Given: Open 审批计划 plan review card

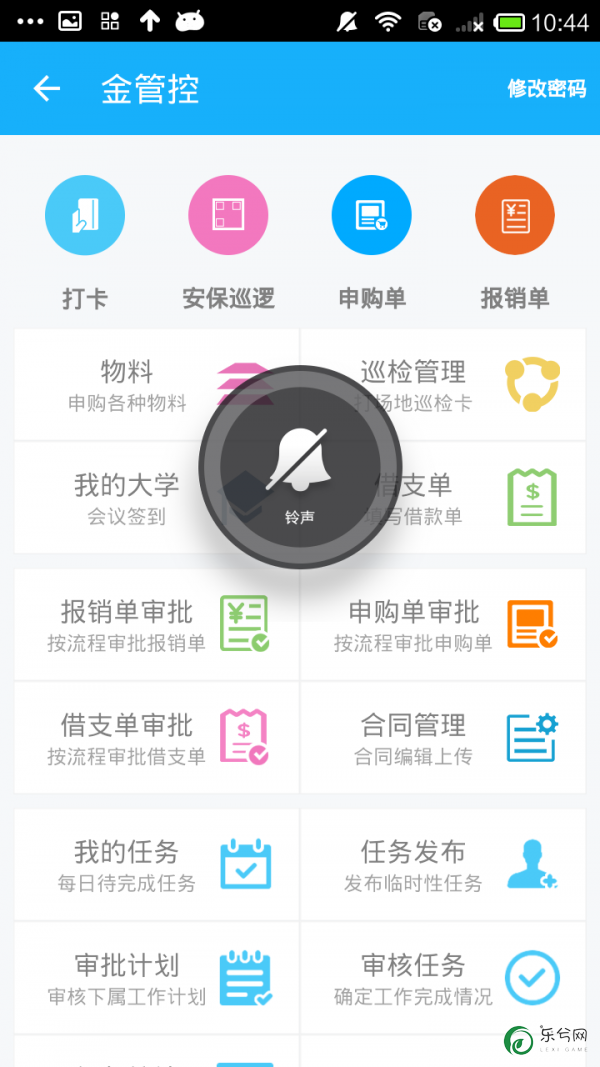Looking at the screenshot, I should point(156,977).
